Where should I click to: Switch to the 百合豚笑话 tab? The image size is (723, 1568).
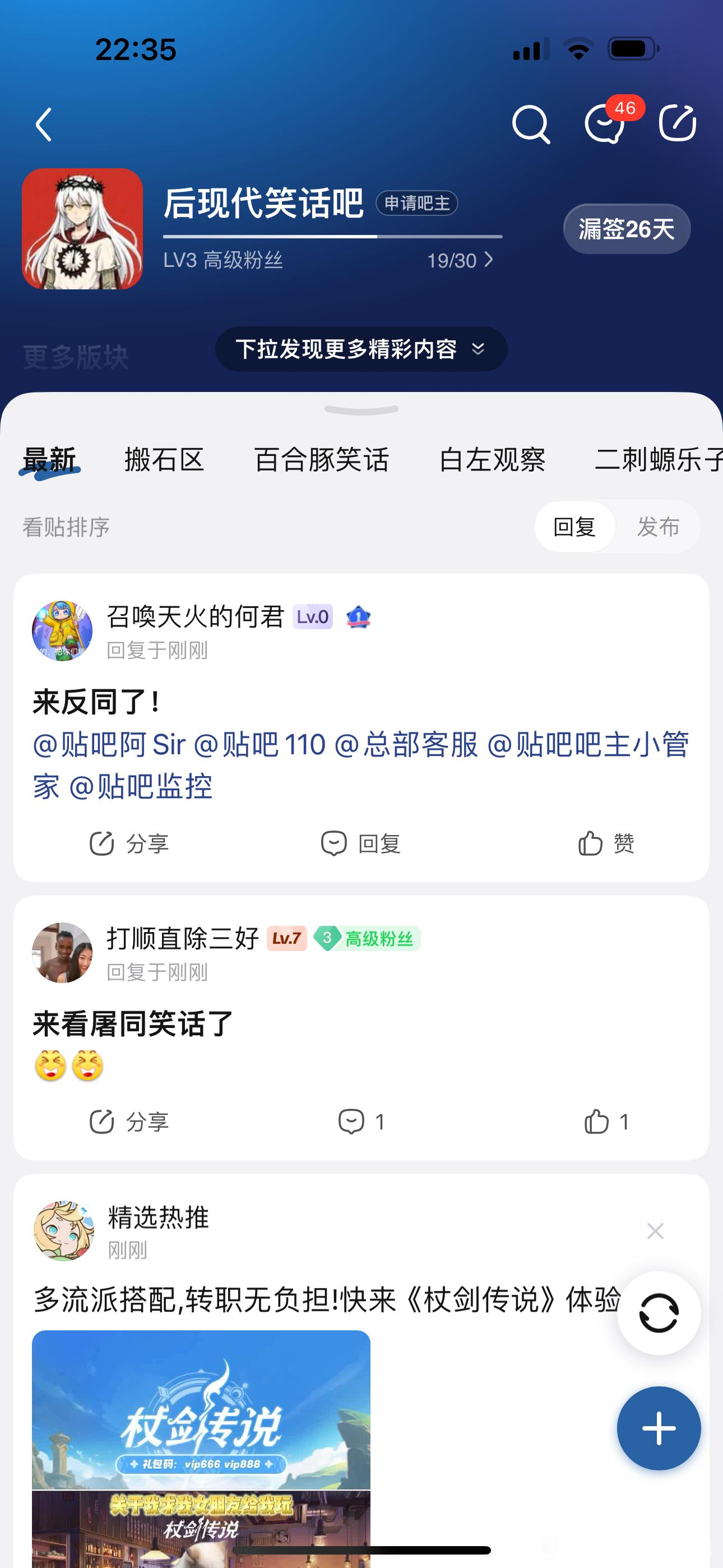click(321, 459)
